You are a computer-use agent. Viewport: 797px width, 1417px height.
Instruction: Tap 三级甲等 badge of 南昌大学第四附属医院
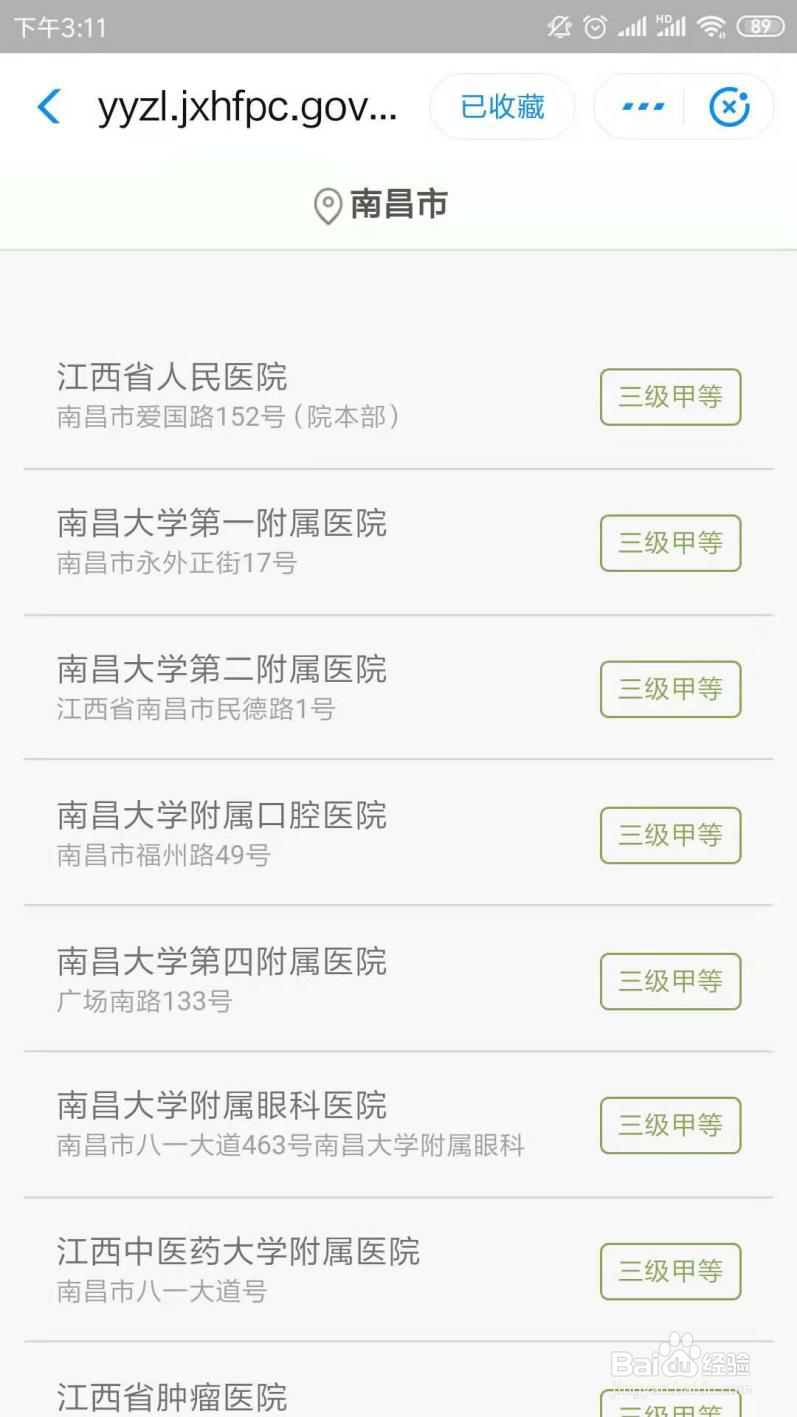tap(669, 981)
